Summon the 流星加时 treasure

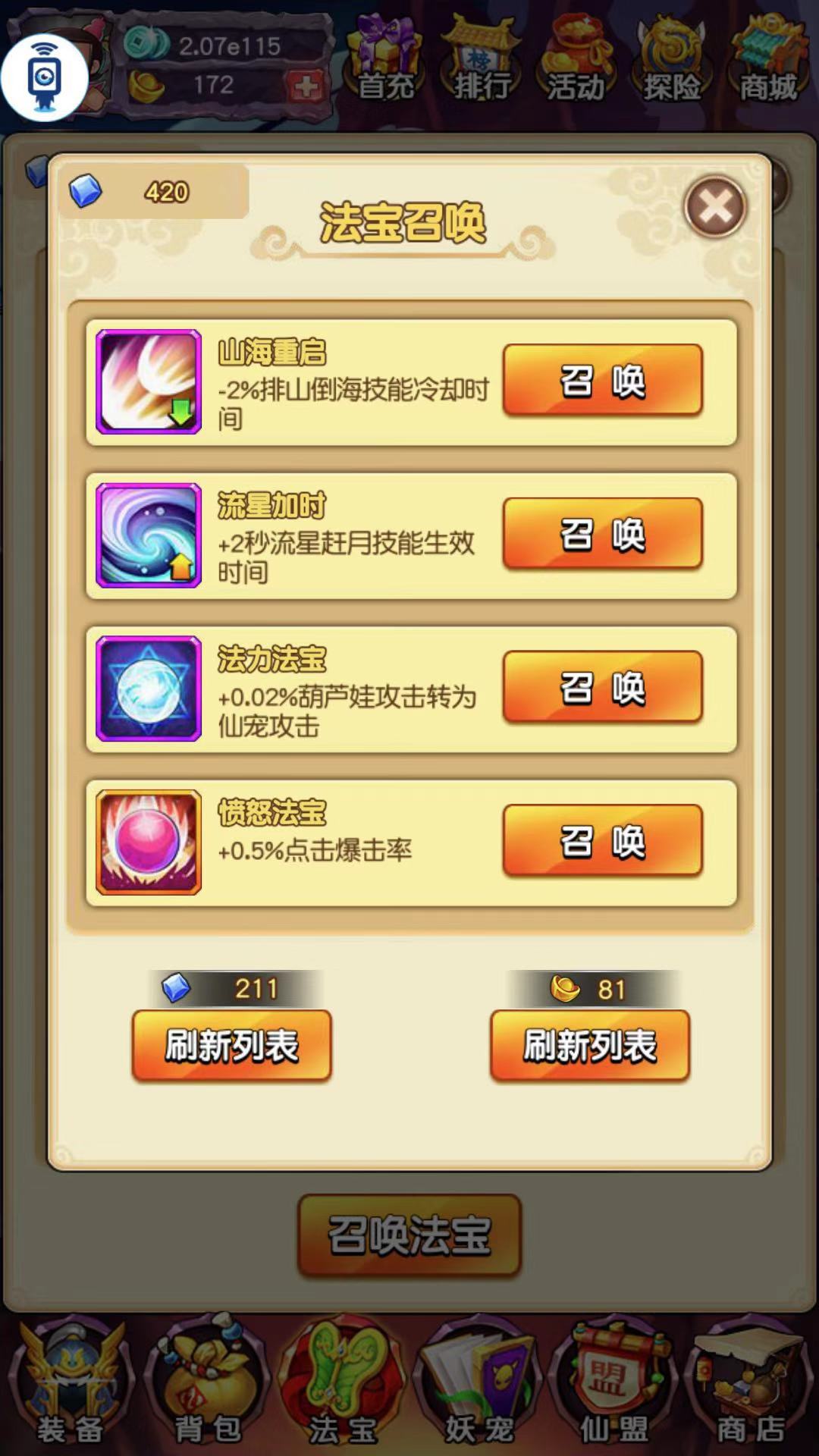click(x=602, y=534)
